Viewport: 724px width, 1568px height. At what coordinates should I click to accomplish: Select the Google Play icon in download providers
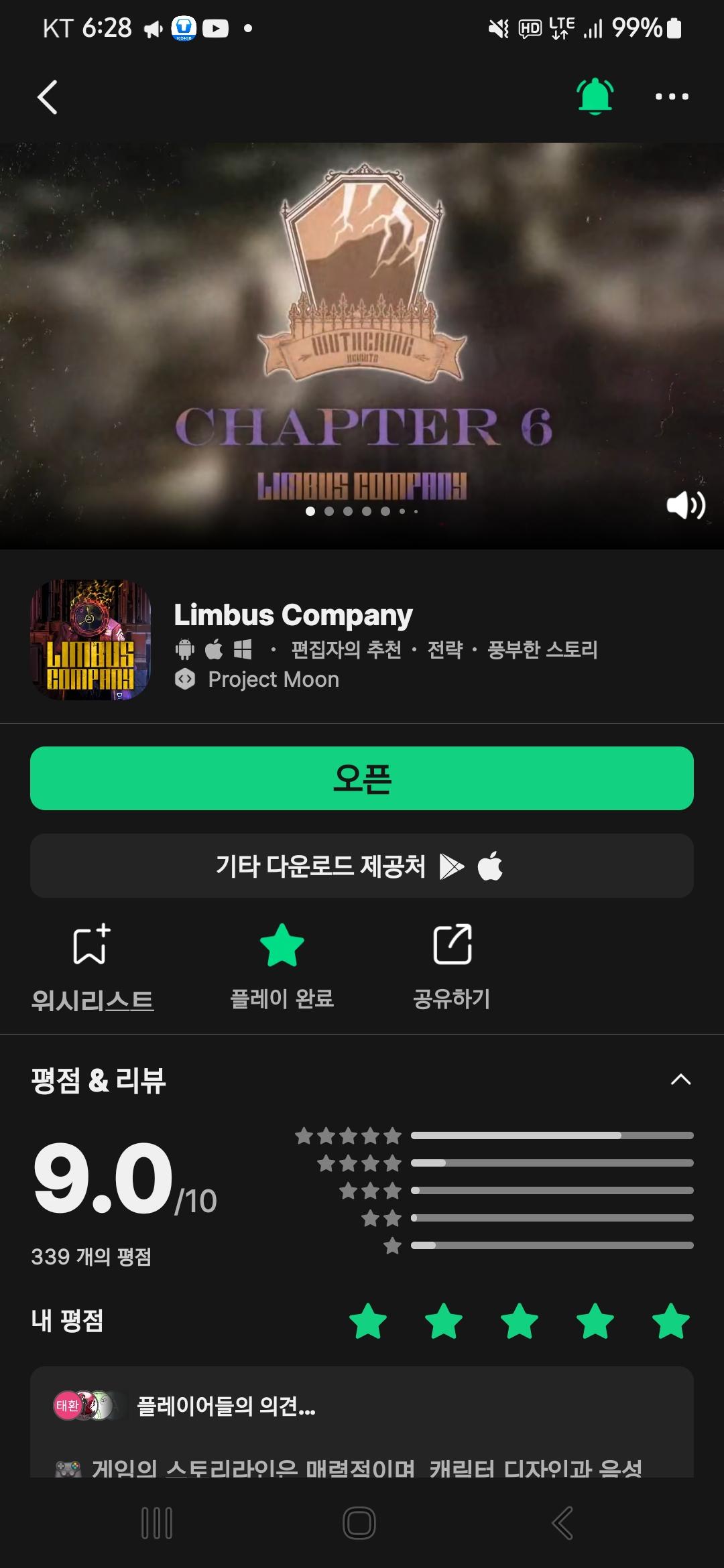click(450, 866)
